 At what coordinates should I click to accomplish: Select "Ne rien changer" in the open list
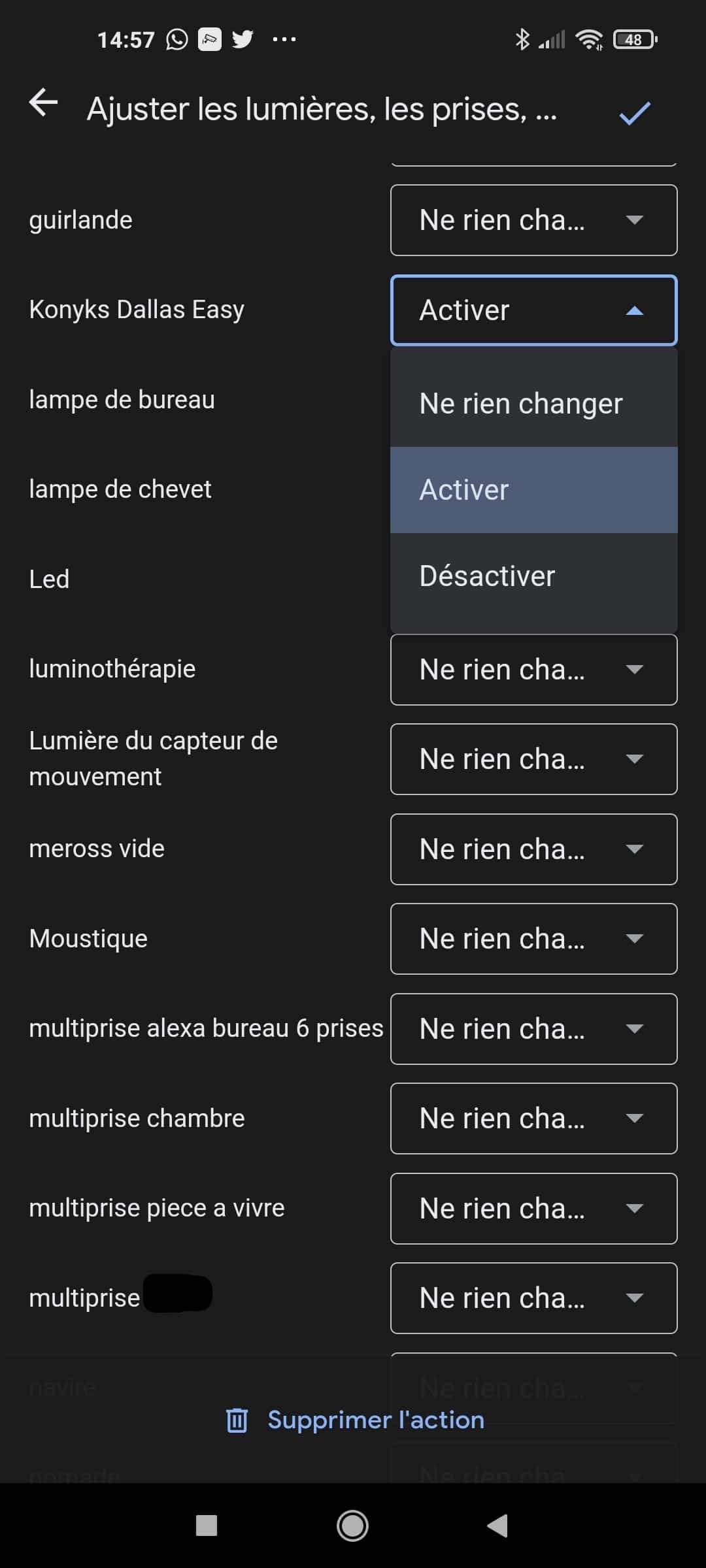533,404
